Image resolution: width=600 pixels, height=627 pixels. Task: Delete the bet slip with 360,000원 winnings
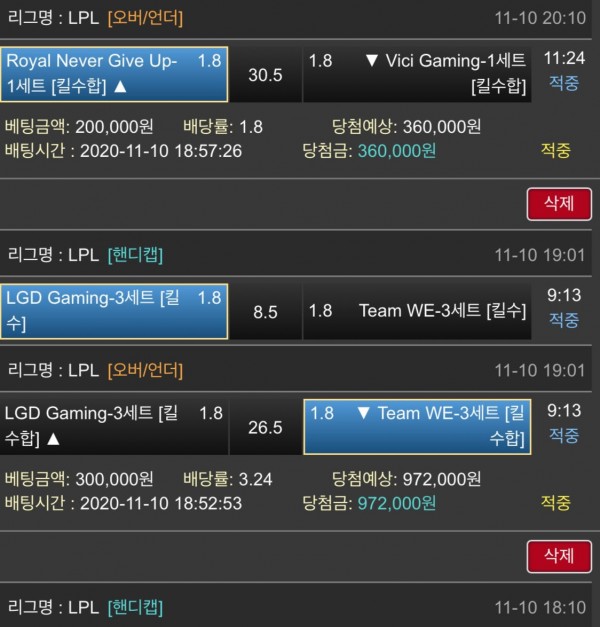(x=558, y=204)
